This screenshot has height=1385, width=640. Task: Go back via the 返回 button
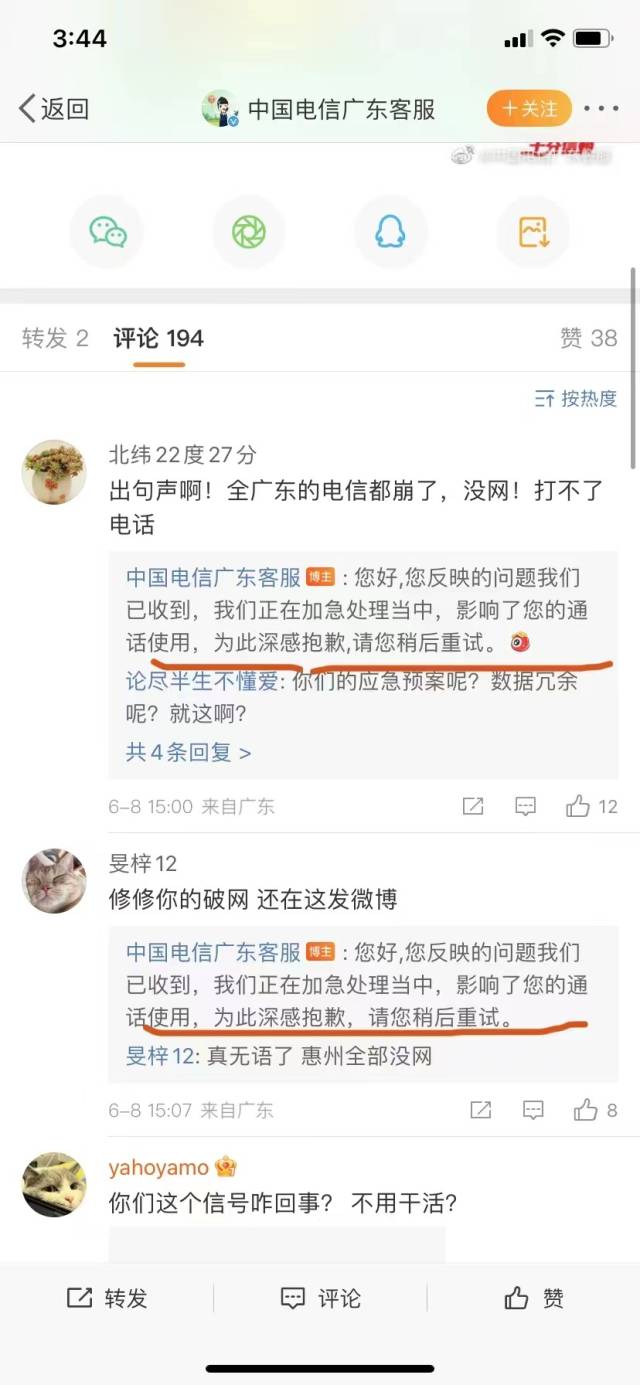coord(55,109)
